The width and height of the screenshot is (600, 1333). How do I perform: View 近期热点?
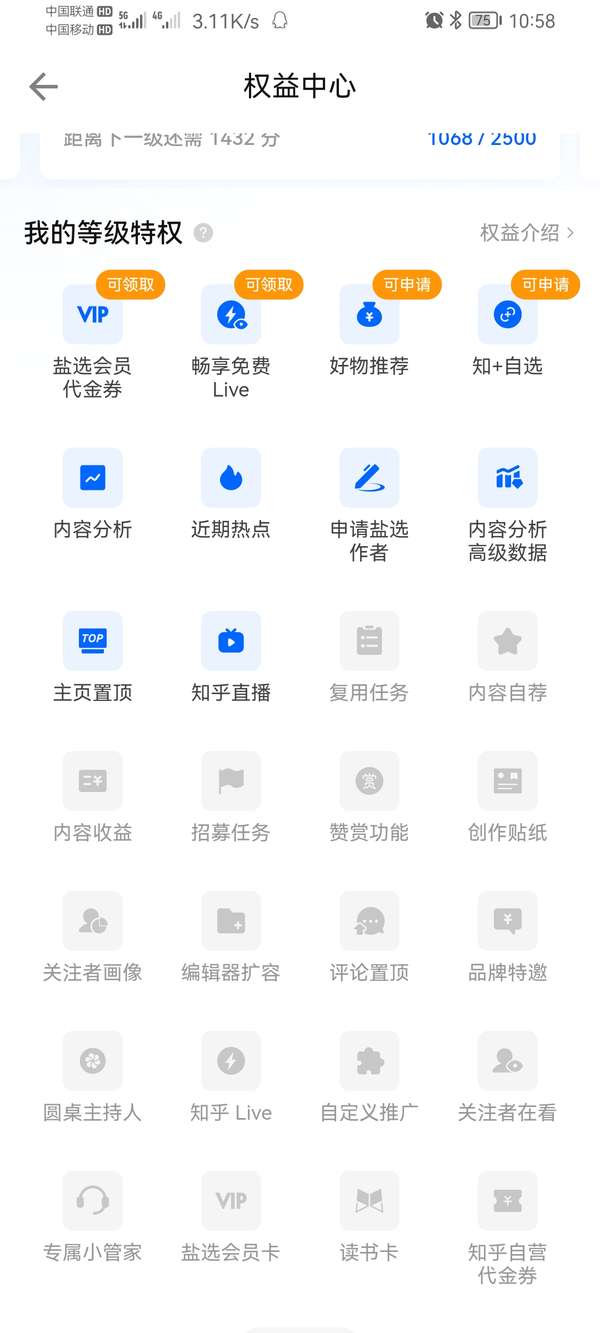[x=231, y=494]
